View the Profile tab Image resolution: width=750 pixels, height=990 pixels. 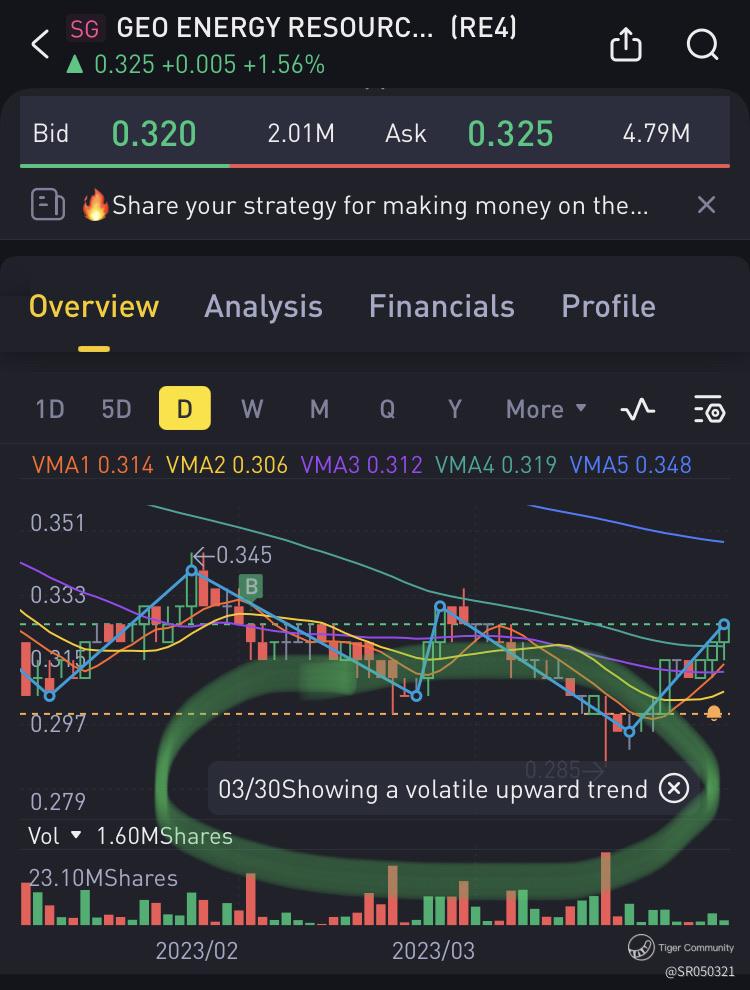pos(608,306)
